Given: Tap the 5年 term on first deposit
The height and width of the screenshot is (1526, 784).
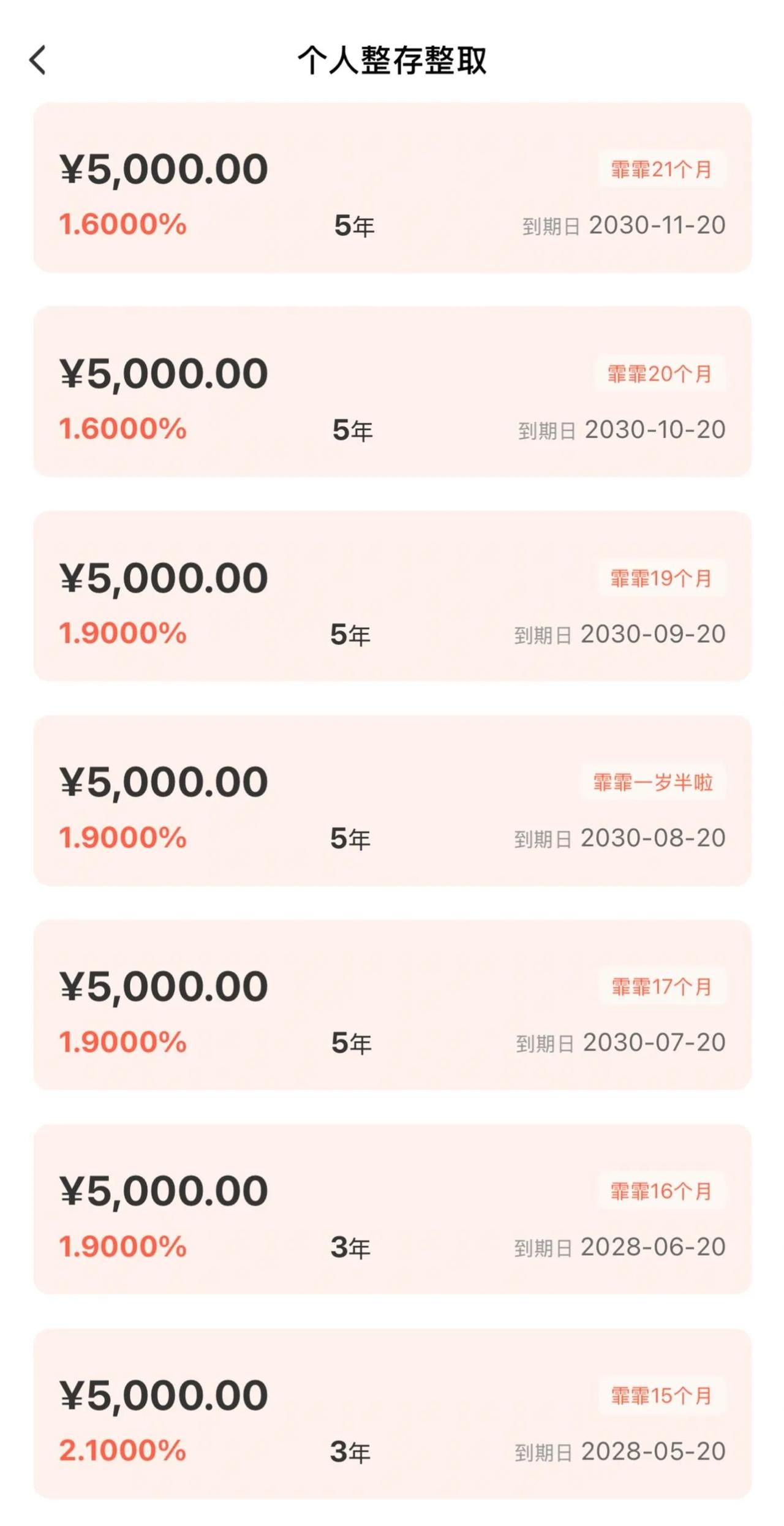Looking at the screenshot, I should tap(352, 225).
